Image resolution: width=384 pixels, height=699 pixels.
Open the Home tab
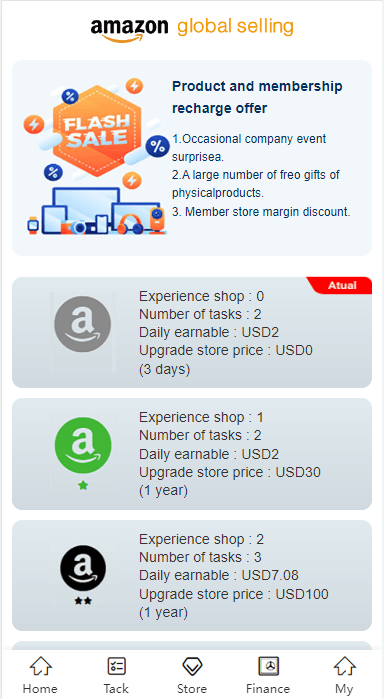[x=40, y=675]
